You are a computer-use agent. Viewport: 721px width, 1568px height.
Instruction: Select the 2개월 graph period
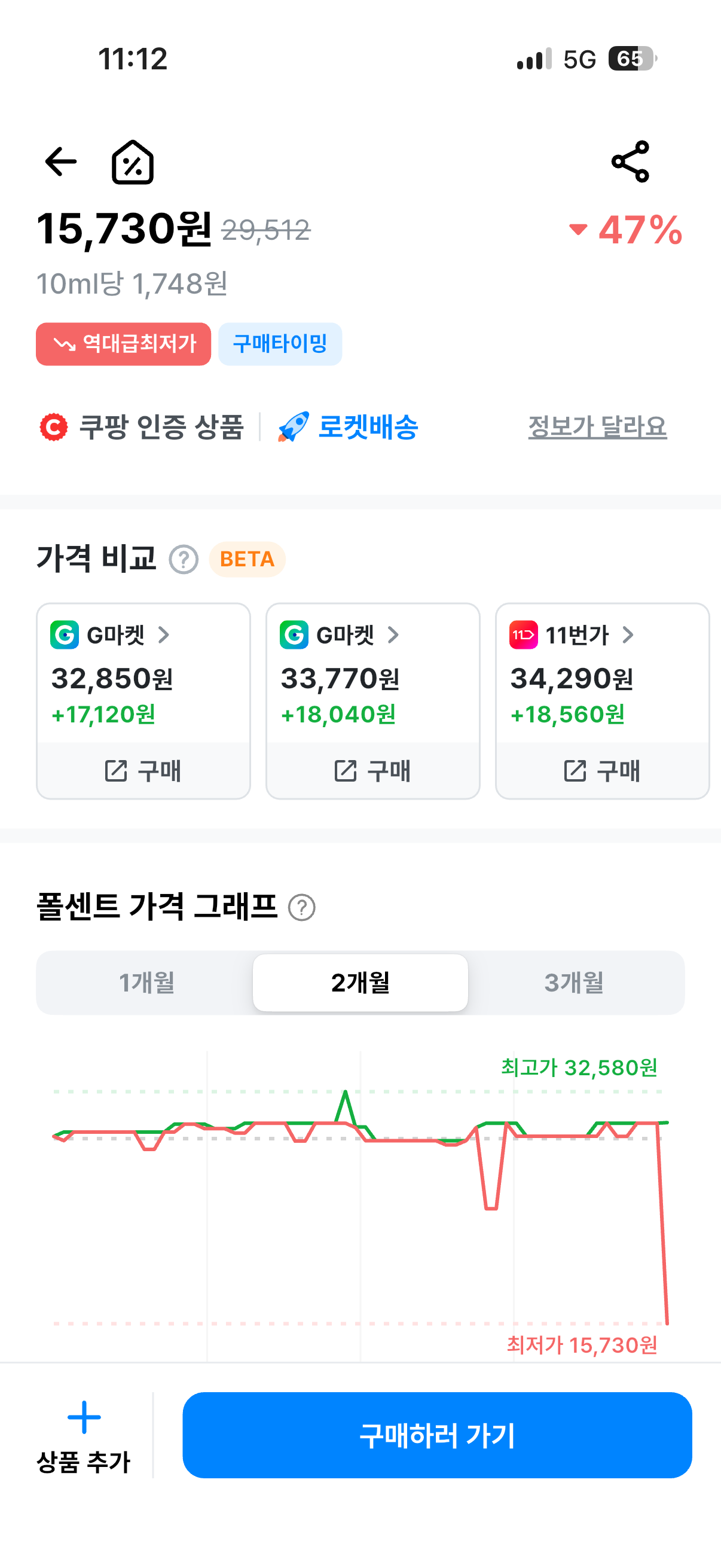360,983
